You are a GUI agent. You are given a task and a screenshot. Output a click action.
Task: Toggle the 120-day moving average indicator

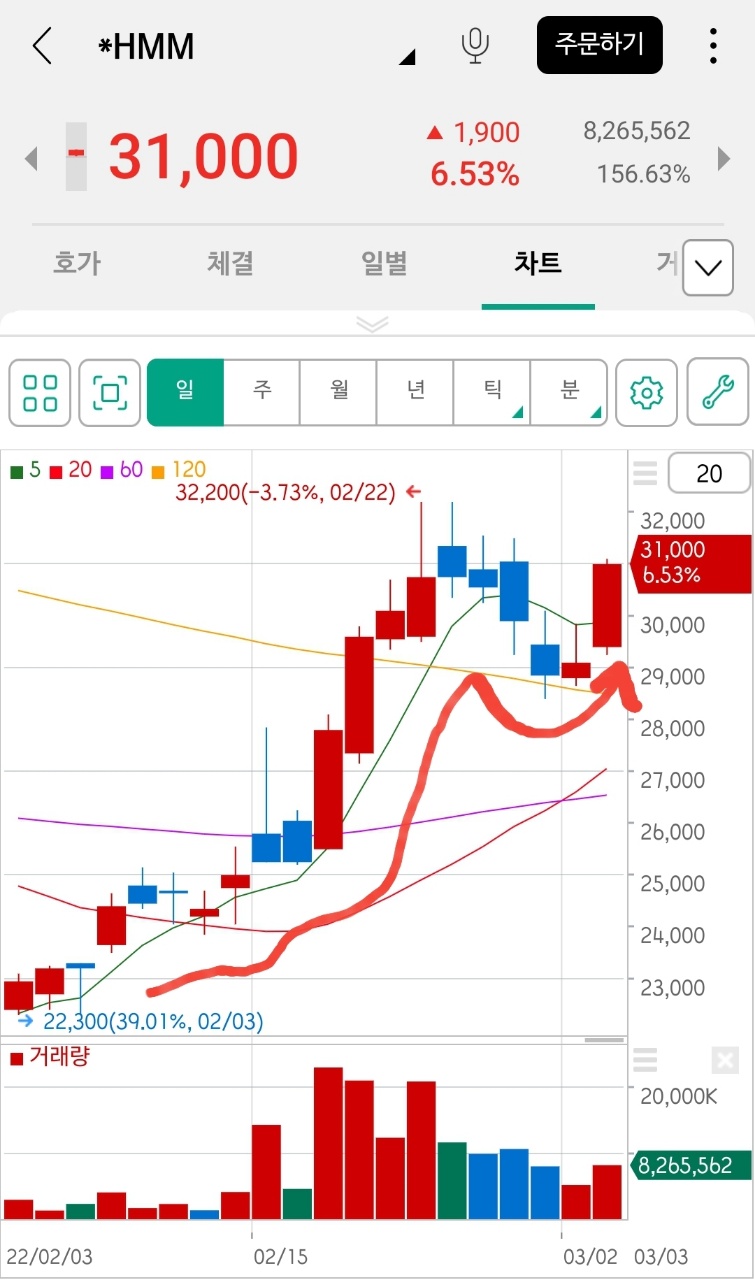(x=180, y=469)
